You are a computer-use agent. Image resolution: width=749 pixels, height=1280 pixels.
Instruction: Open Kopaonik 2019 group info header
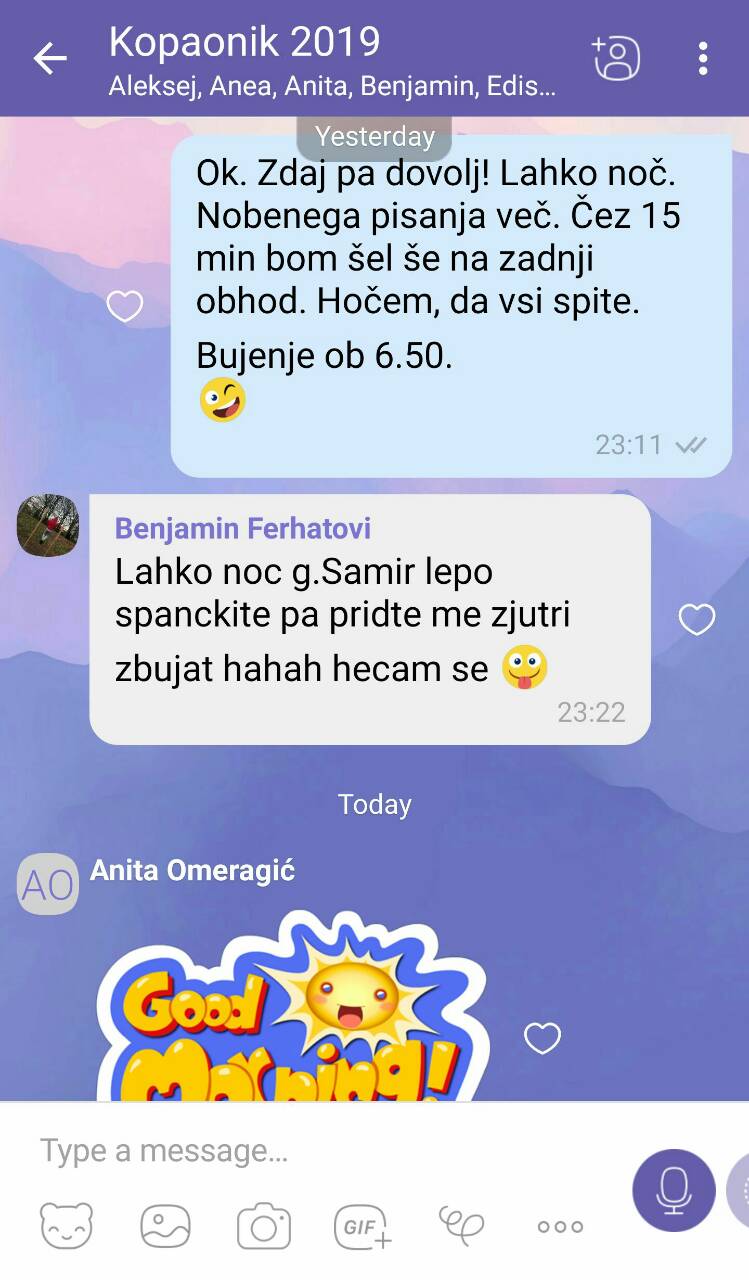coord(331,60)
